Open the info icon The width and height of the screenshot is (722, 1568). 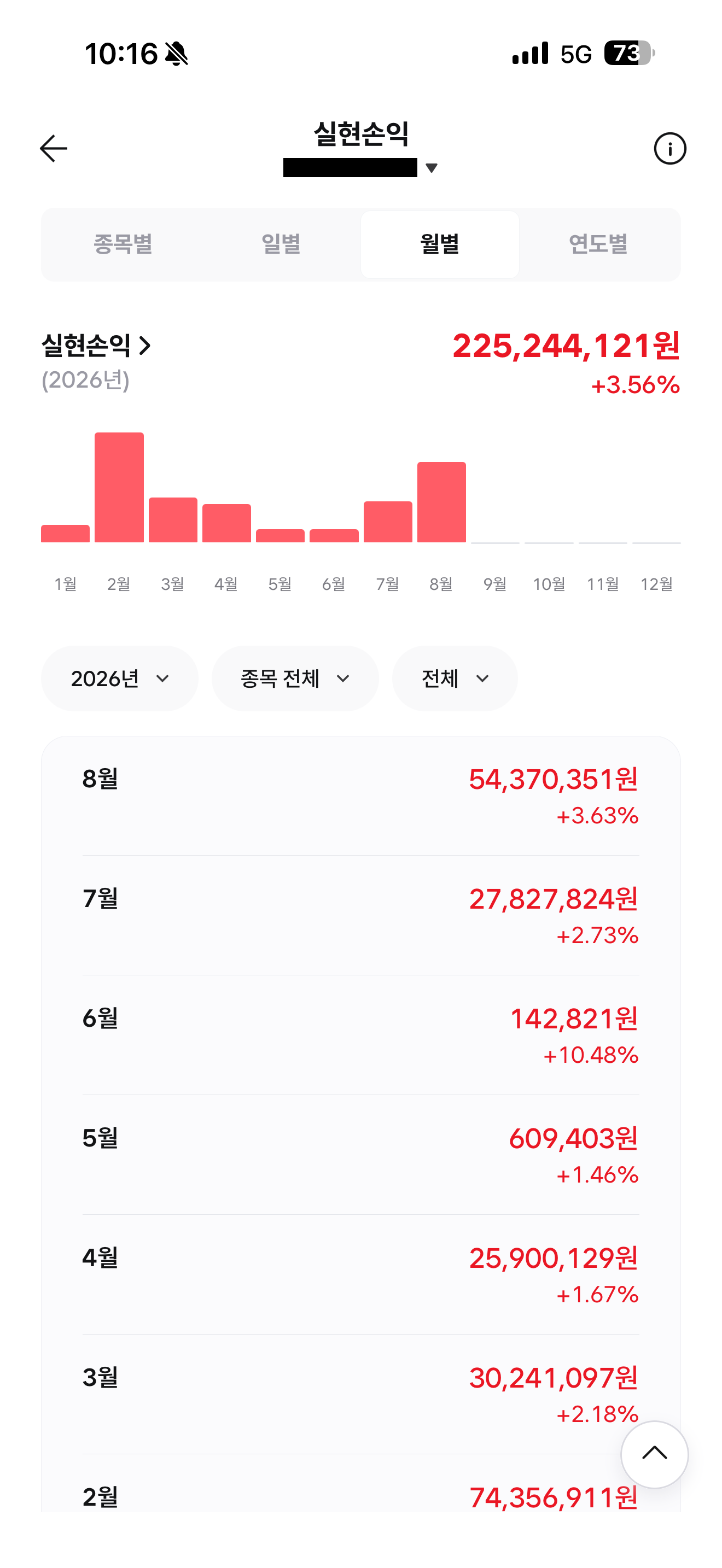pos(669,149)
